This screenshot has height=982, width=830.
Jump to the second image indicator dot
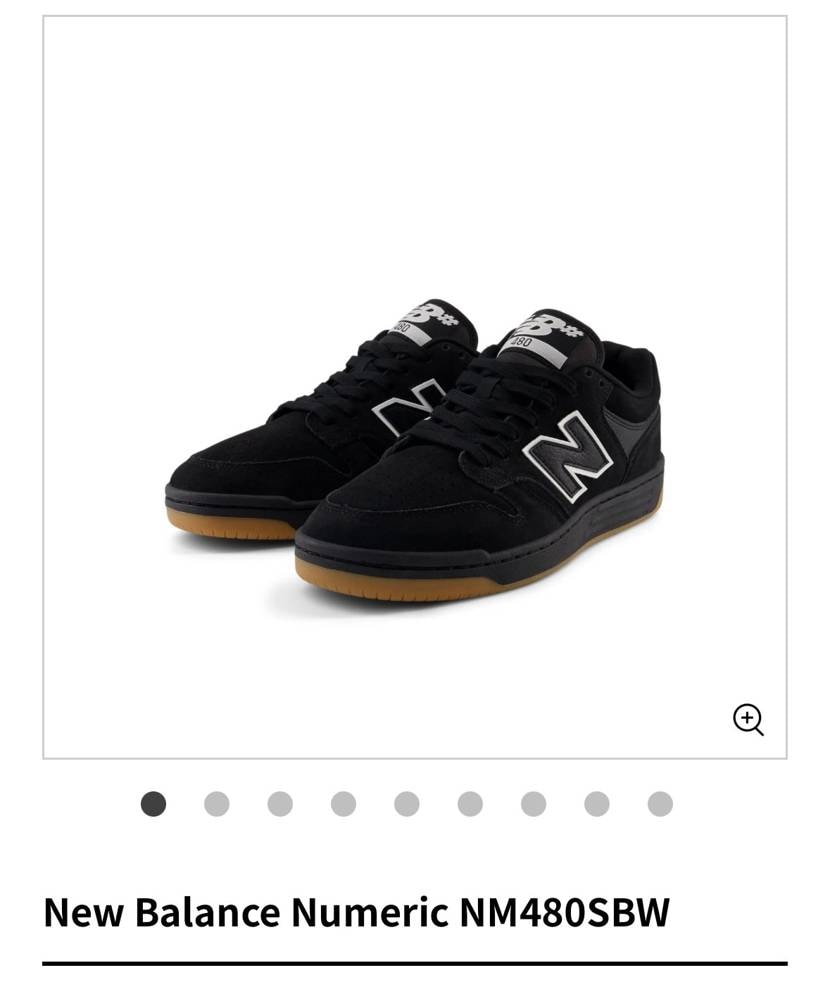click(x=217, y=804)
